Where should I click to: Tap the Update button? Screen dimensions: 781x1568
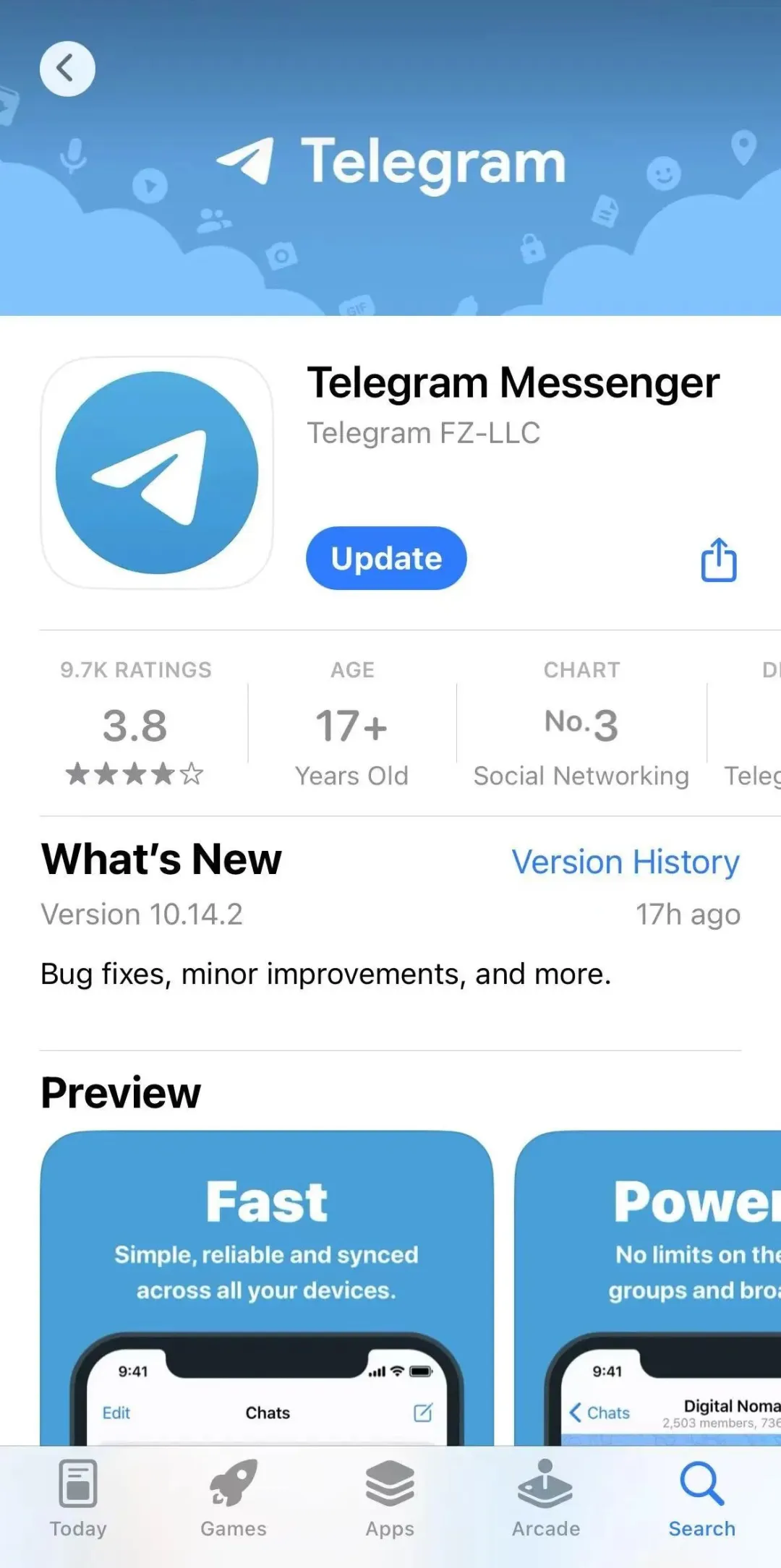(386, 558)
